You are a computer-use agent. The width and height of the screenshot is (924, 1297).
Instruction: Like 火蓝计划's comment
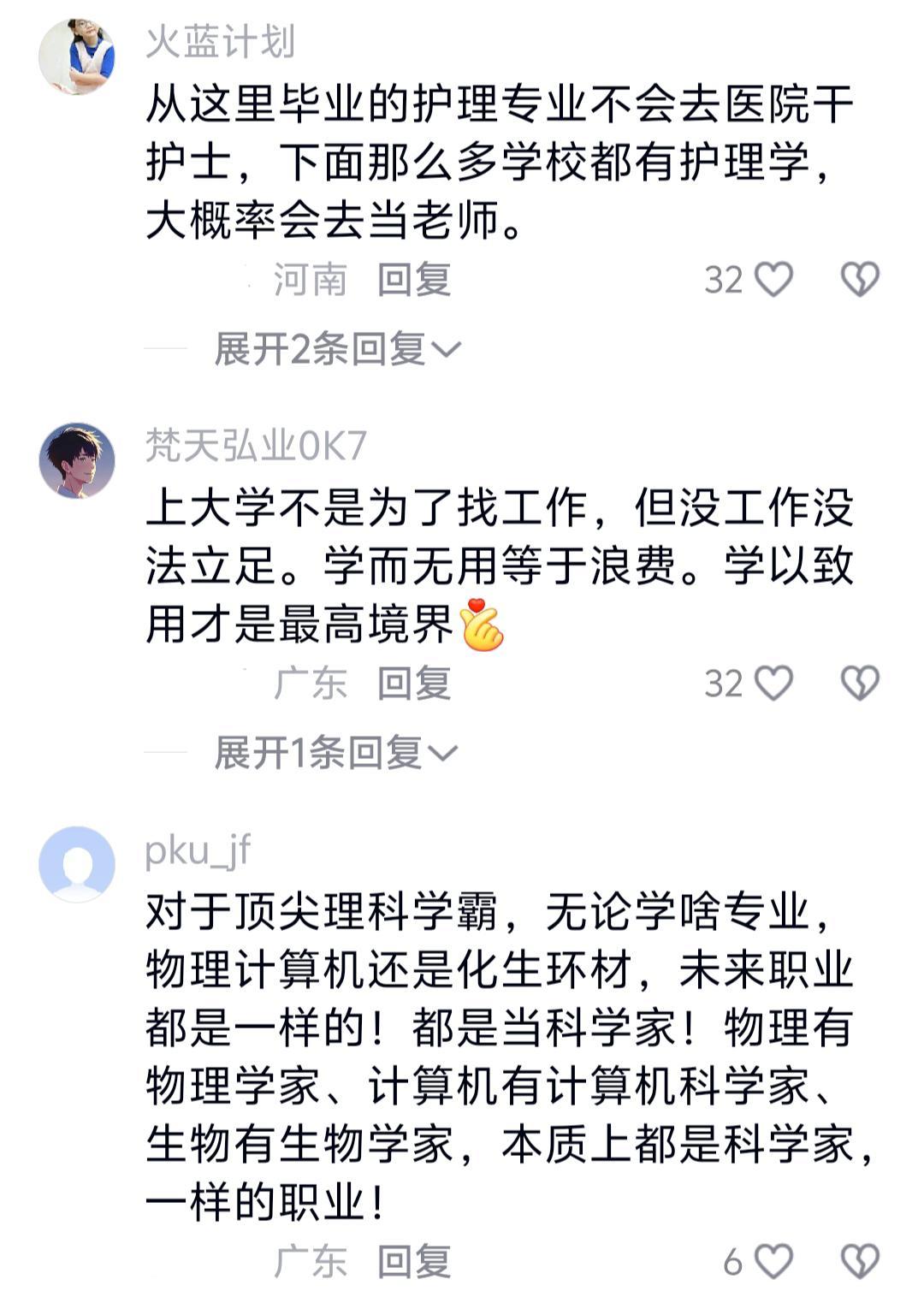773,280
